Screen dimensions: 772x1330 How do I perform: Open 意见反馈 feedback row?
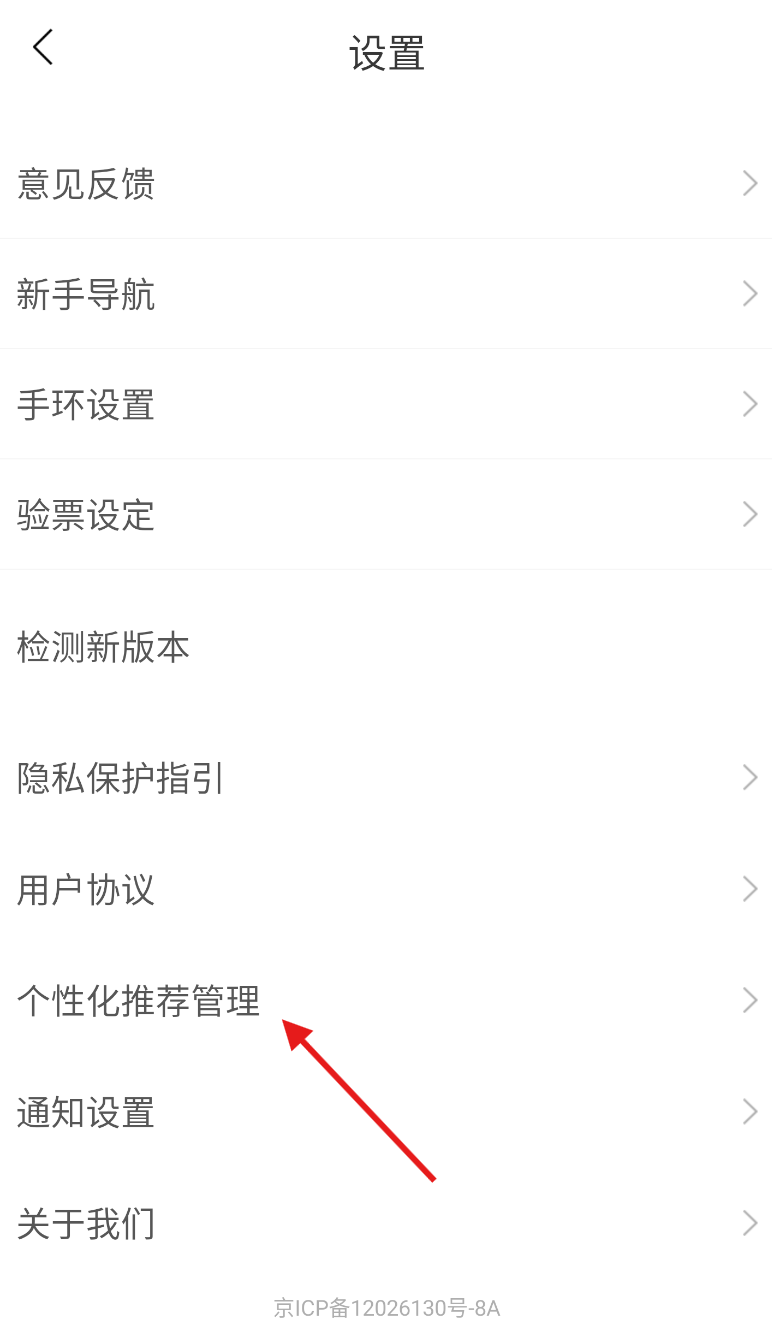click(x=386, y=184)
